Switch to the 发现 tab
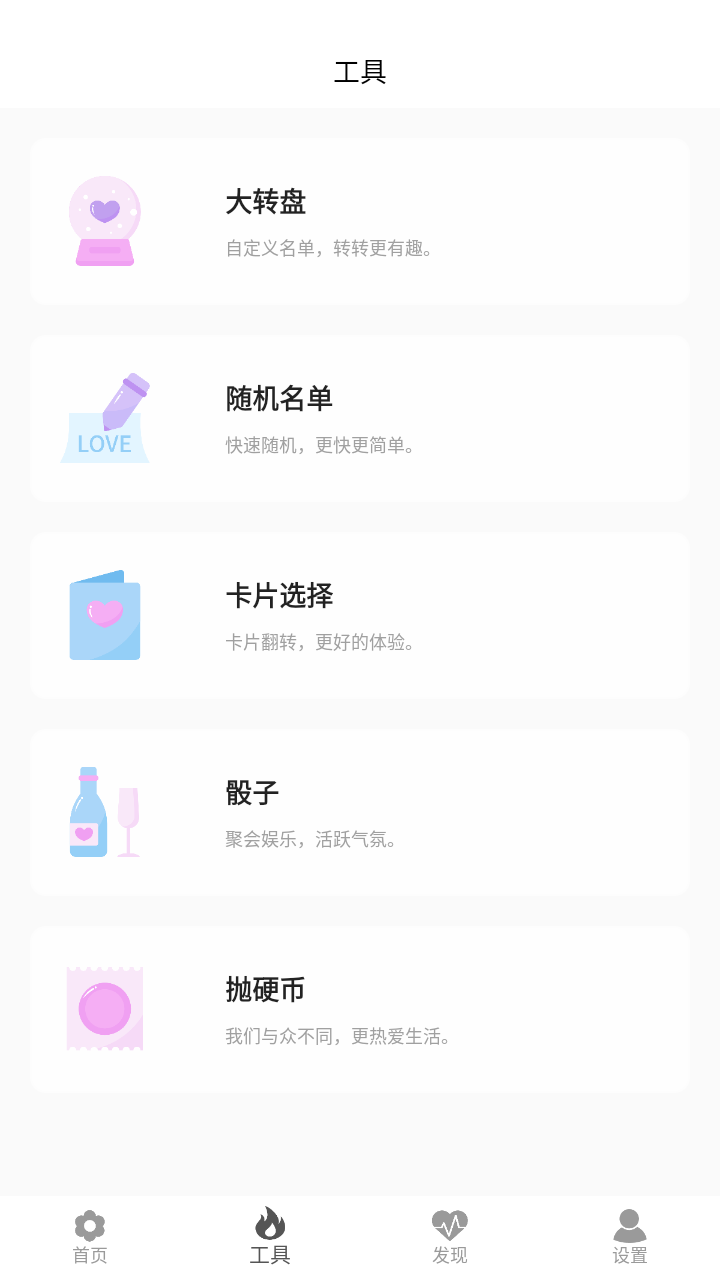Screen dimensions: 720x1280 click(x=449, y=1235)
